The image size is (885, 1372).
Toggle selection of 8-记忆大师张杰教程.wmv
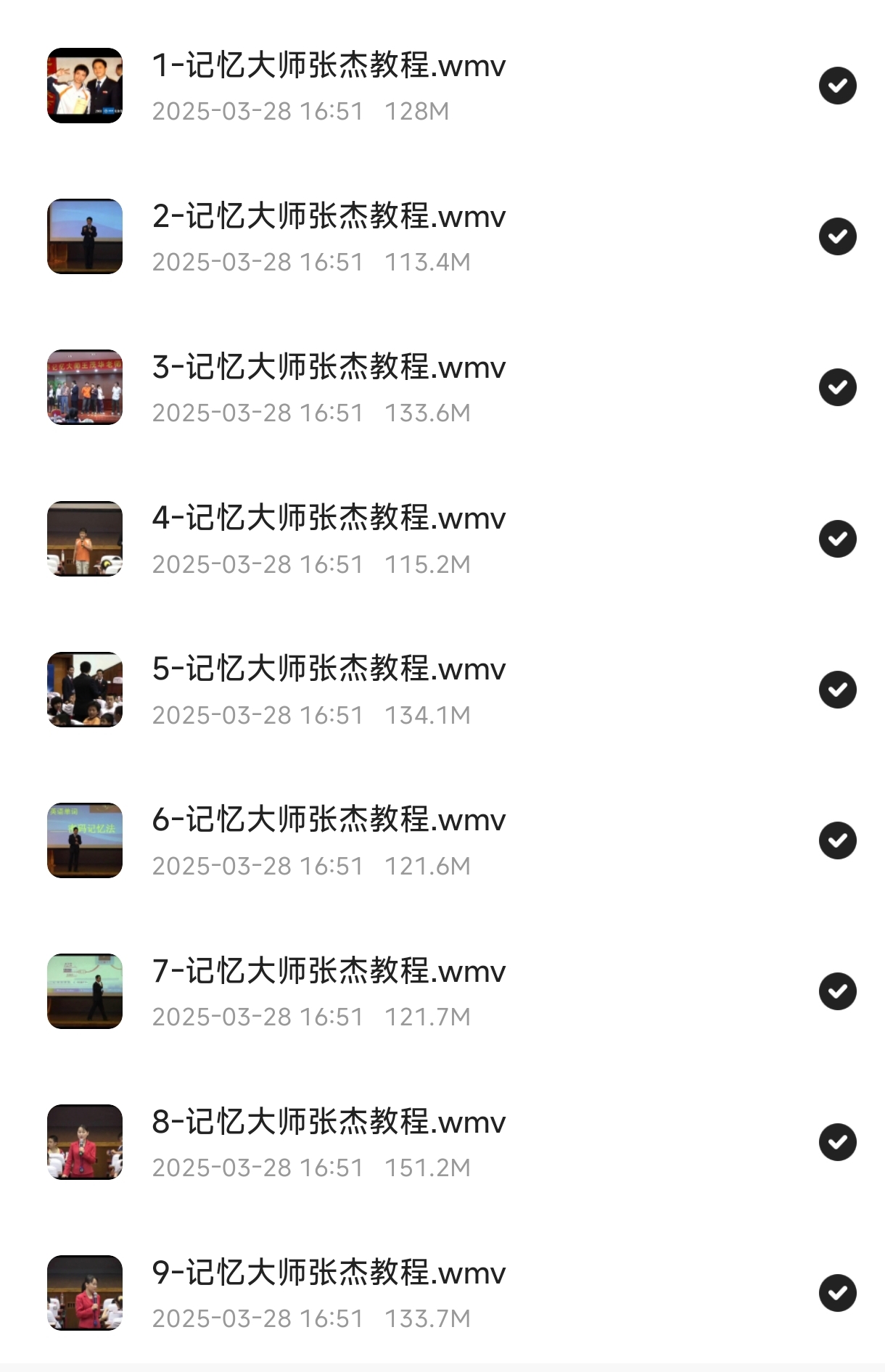click(837, 1142)
